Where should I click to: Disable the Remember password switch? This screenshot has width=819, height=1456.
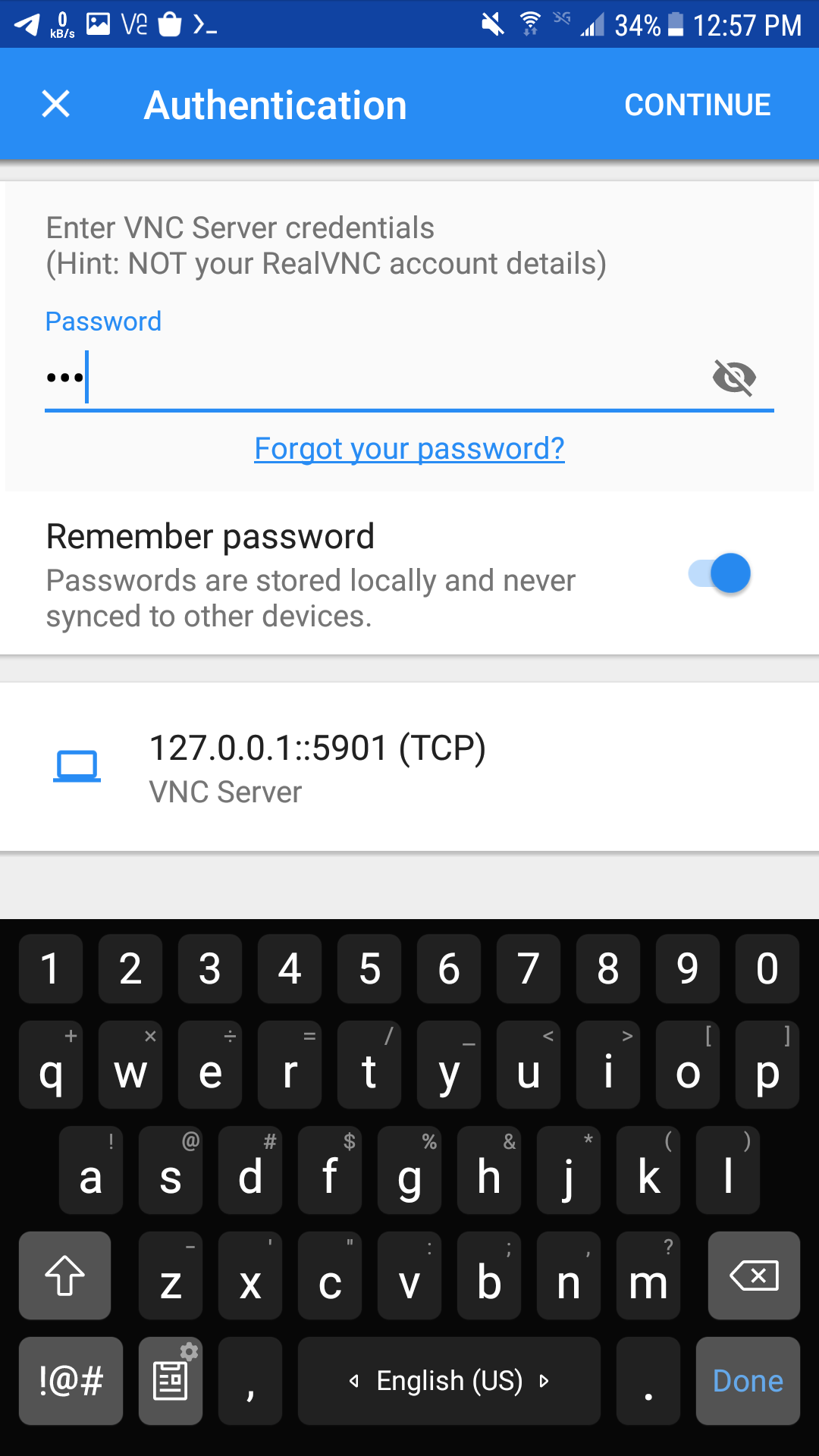(x=720, y=573)
